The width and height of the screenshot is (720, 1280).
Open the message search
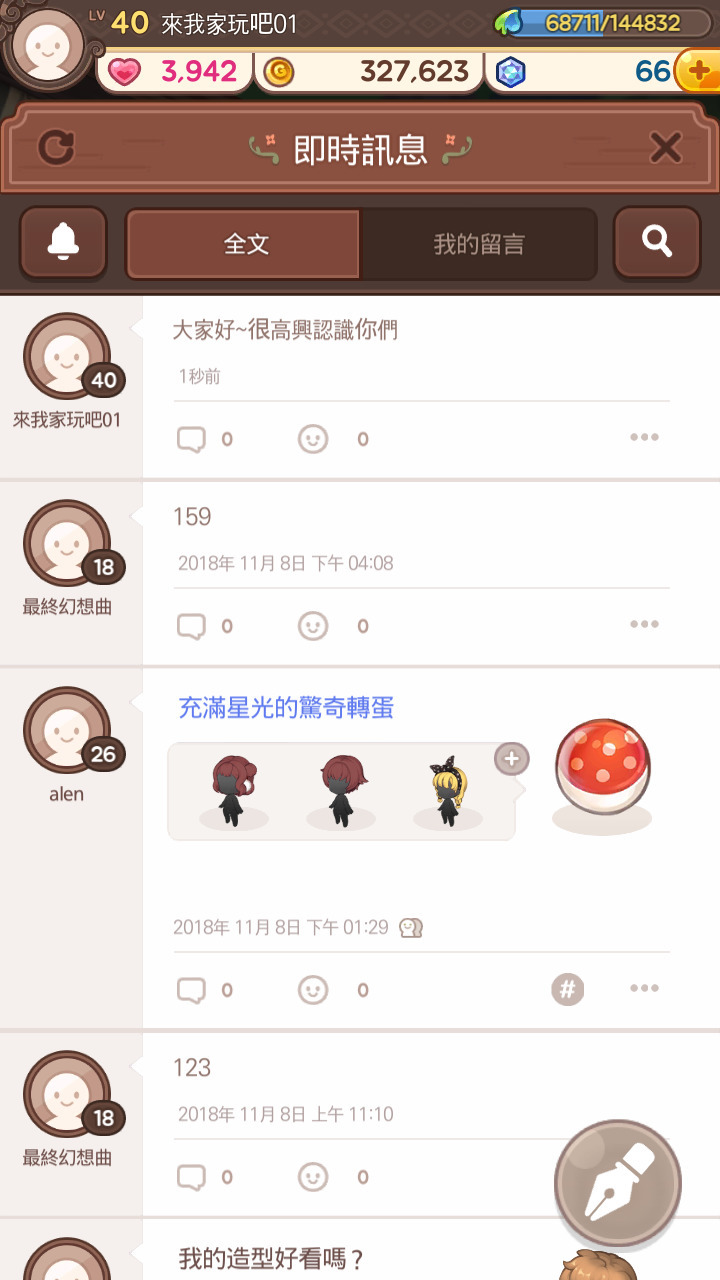[657, 242]
